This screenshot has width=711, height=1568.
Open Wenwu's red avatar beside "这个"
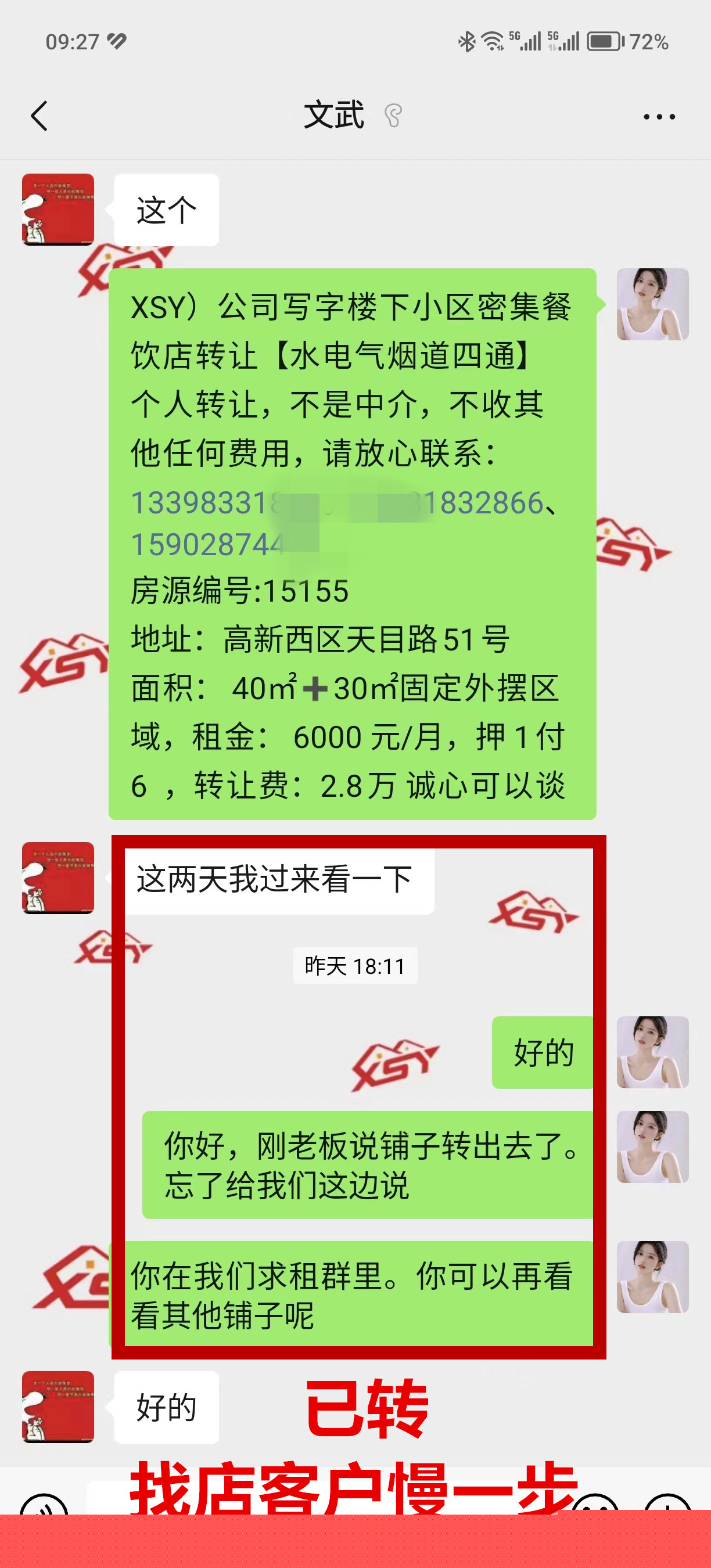pos(59,210)
